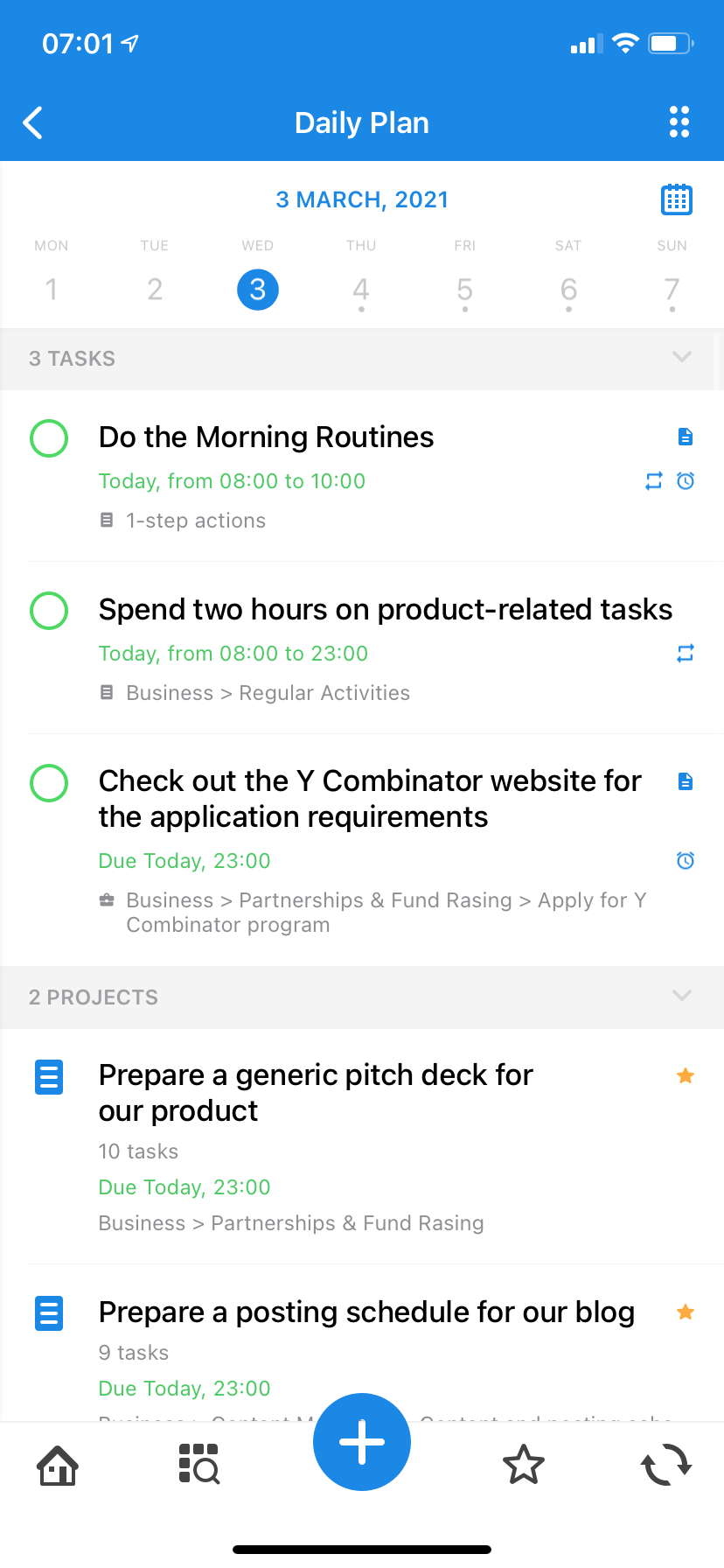Collapse the 2 Projects section
The image size is (724, 1568).
tap(682, 996)
